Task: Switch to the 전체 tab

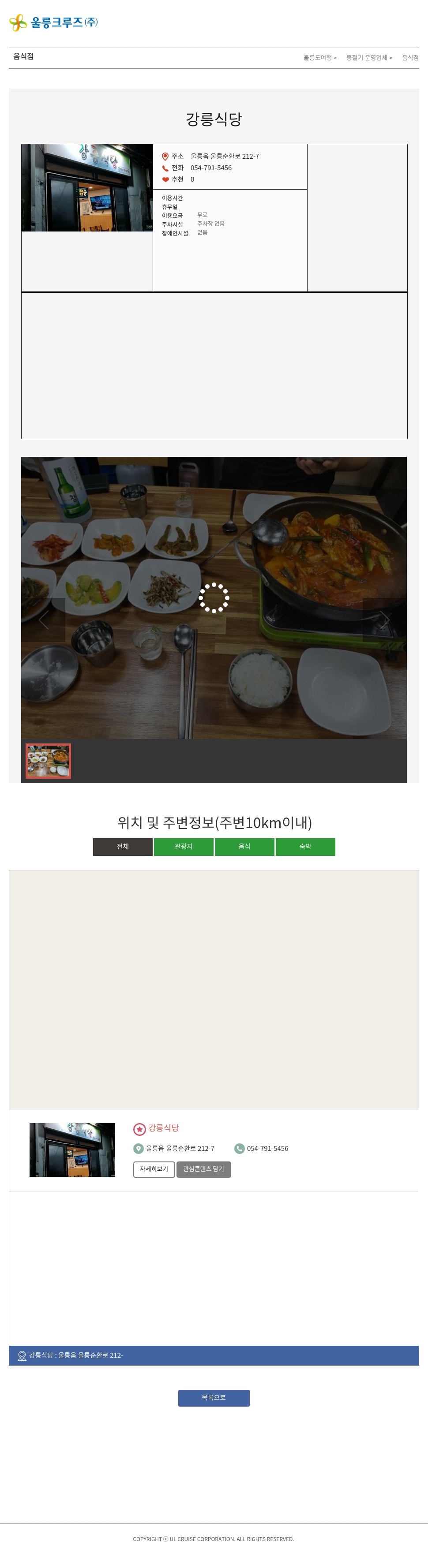Action: 122,846
